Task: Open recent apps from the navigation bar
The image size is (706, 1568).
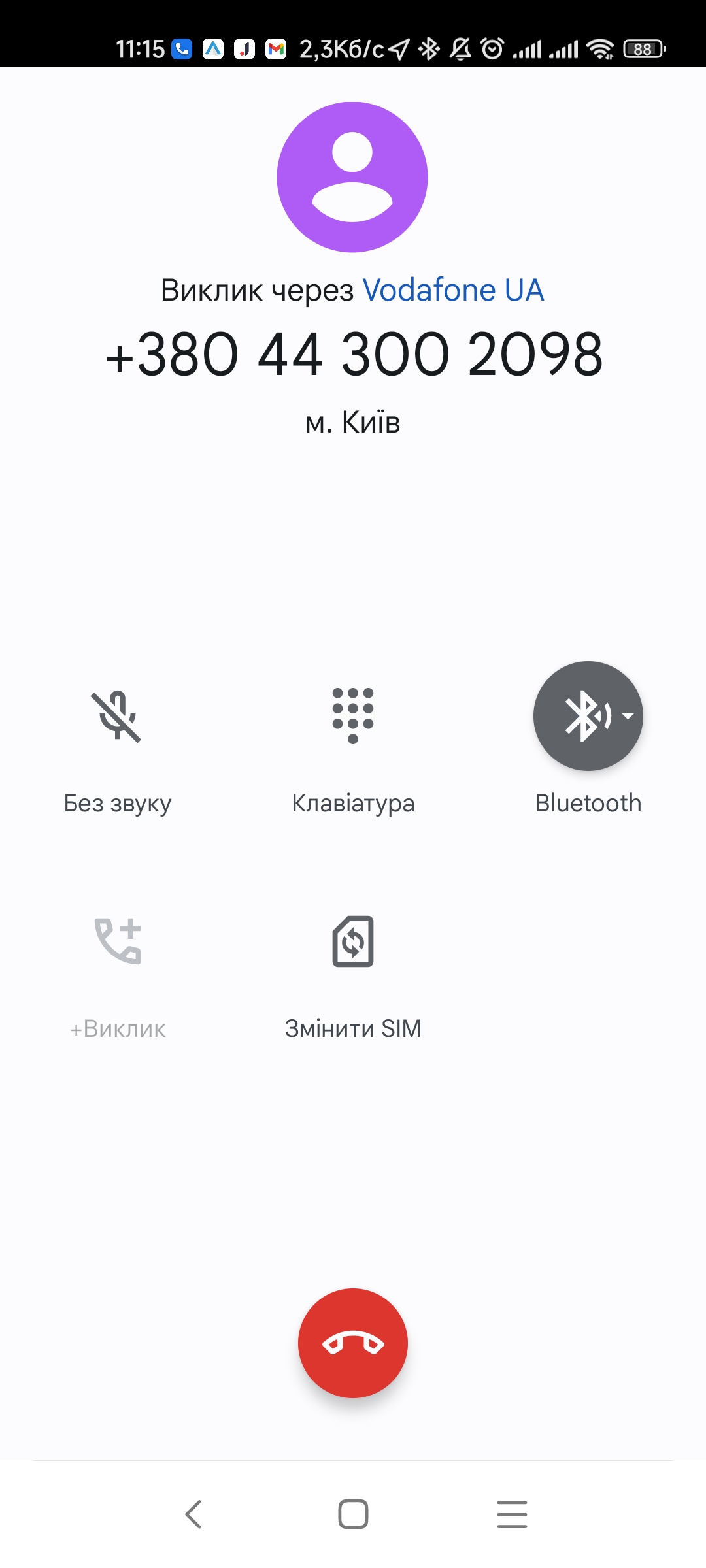Action: 512,1514
